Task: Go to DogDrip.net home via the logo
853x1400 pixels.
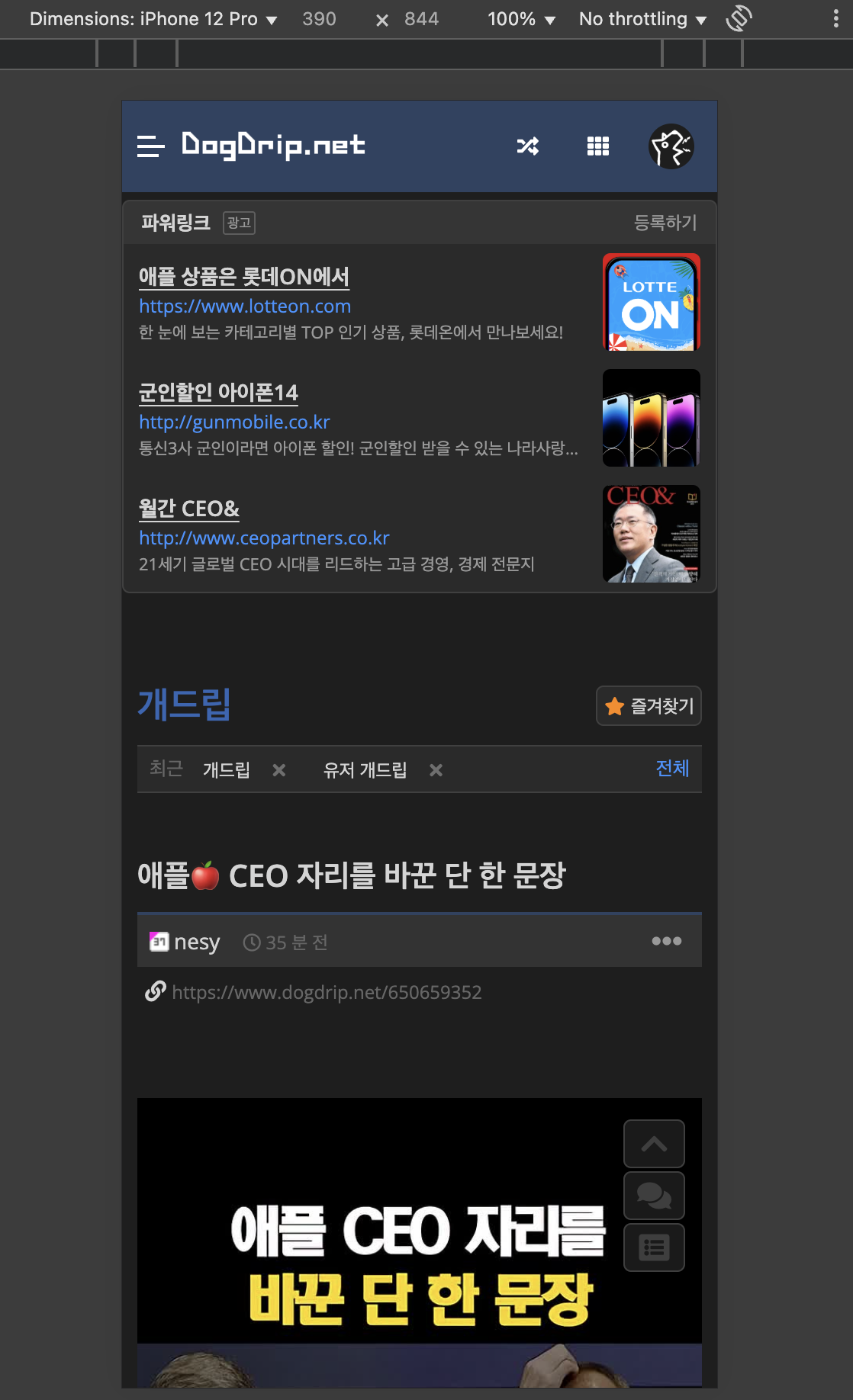Action: click(273, 145)
